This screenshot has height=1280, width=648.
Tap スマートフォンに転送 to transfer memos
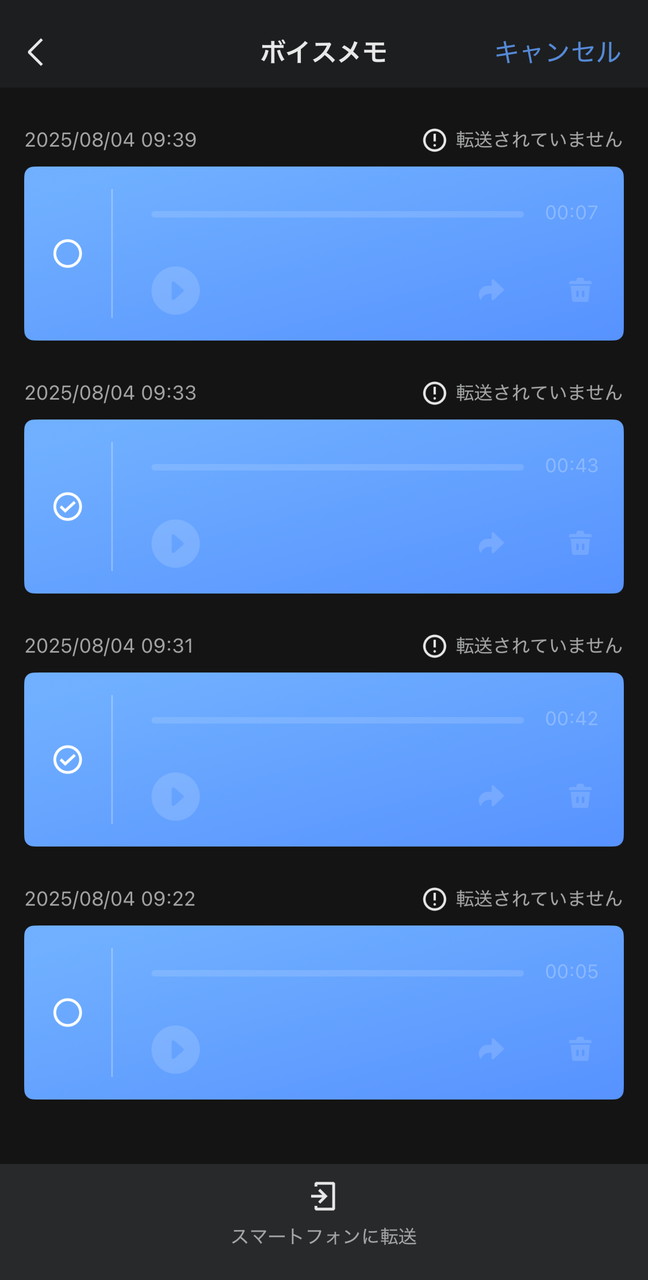coord(324,1210)
